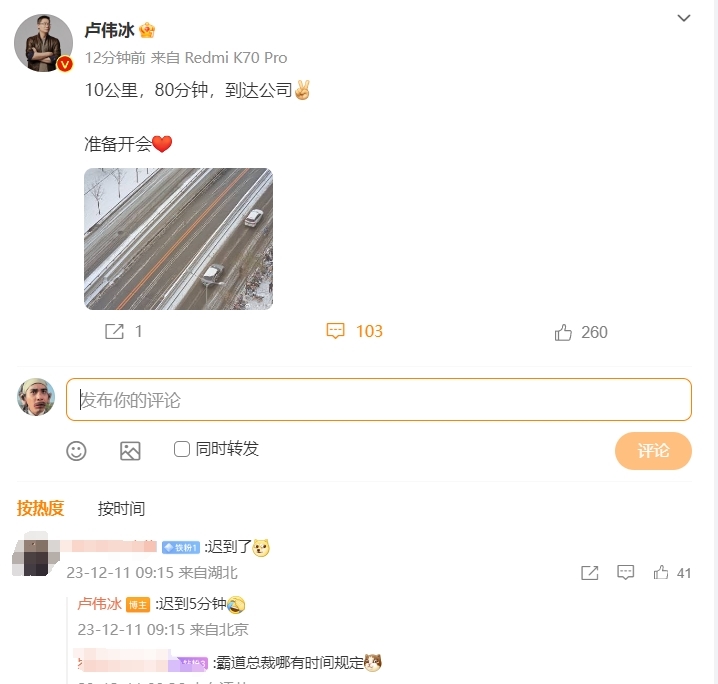Image resolution: width=718 pixels, height=684 pixels.
Task: Check the 同时转发 checkbox
Action: coord(182,449)
